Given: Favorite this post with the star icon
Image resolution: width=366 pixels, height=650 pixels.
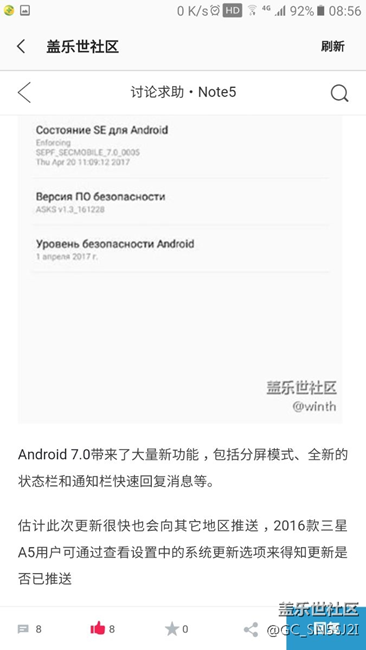Looking at the screenshot, I should (x=172, y=629).
